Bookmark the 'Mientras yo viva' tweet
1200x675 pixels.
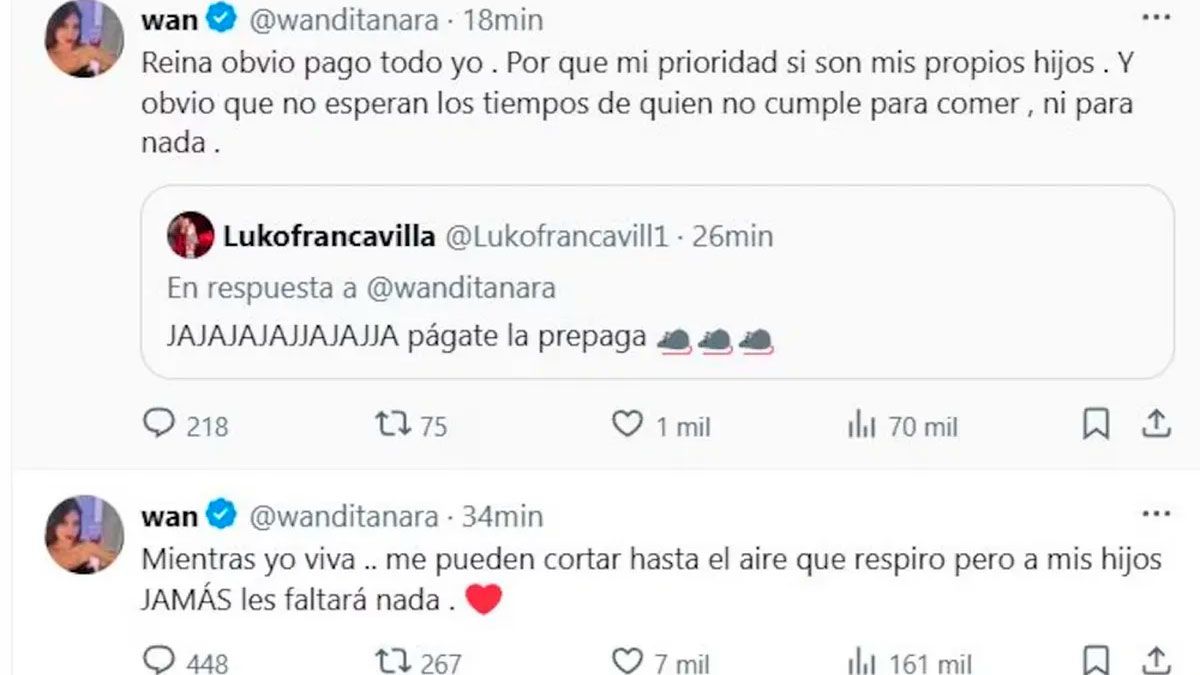(1096, 659)
